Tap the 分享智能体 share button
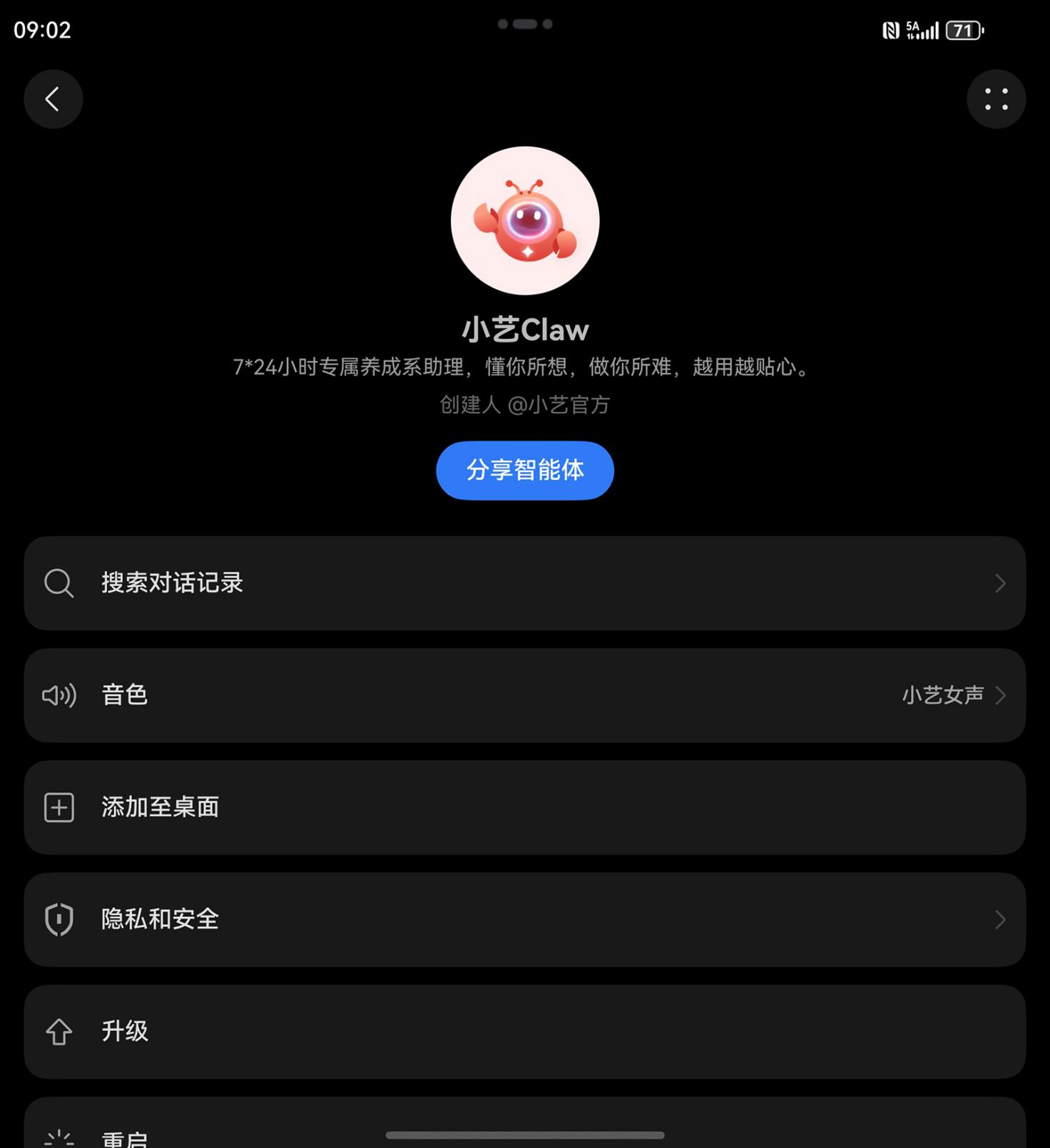This screenshot has height=1148, width=1050. (525, 471)
